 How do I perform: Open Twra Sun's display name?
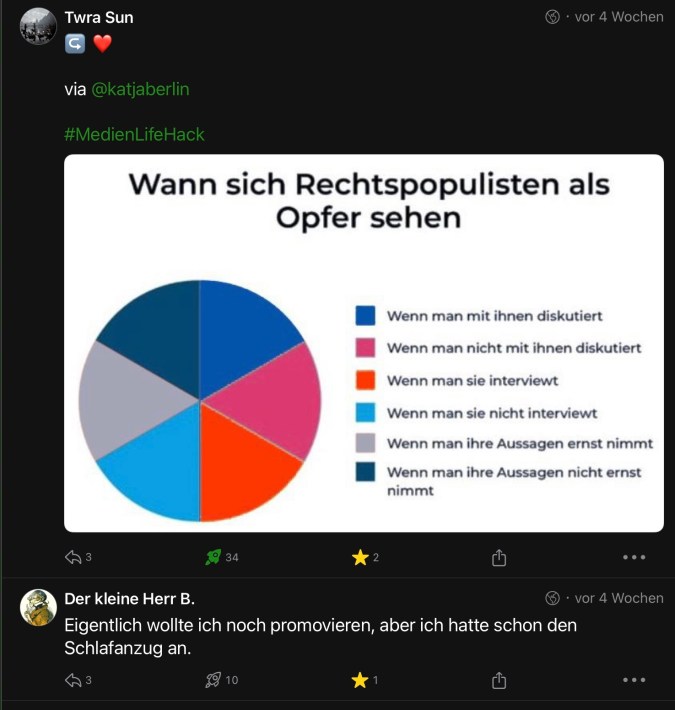[x=98, y=17]
